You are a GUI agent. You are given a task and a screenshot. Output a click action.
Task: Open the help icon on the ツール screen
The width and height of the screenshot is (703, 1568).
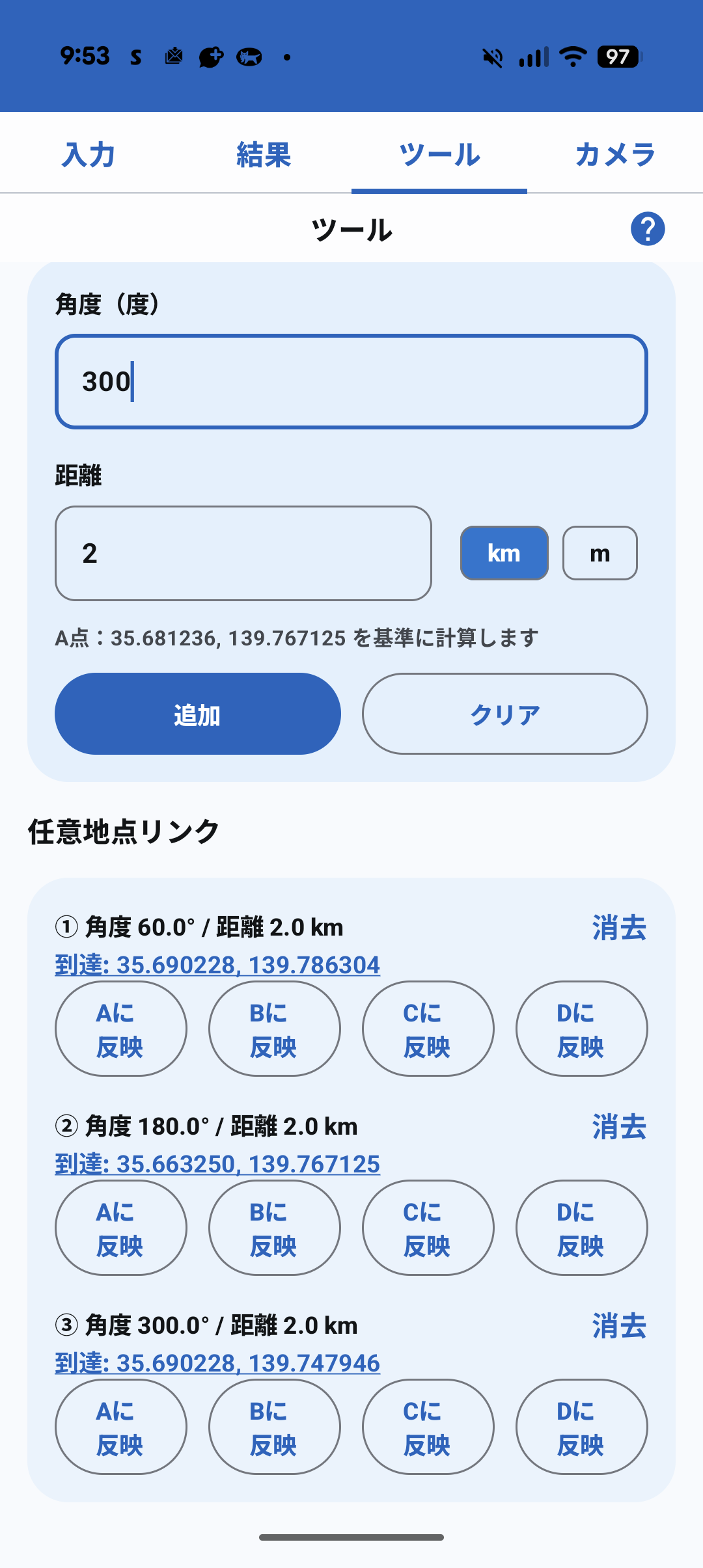pyautogui.click(x=646, y=229)
